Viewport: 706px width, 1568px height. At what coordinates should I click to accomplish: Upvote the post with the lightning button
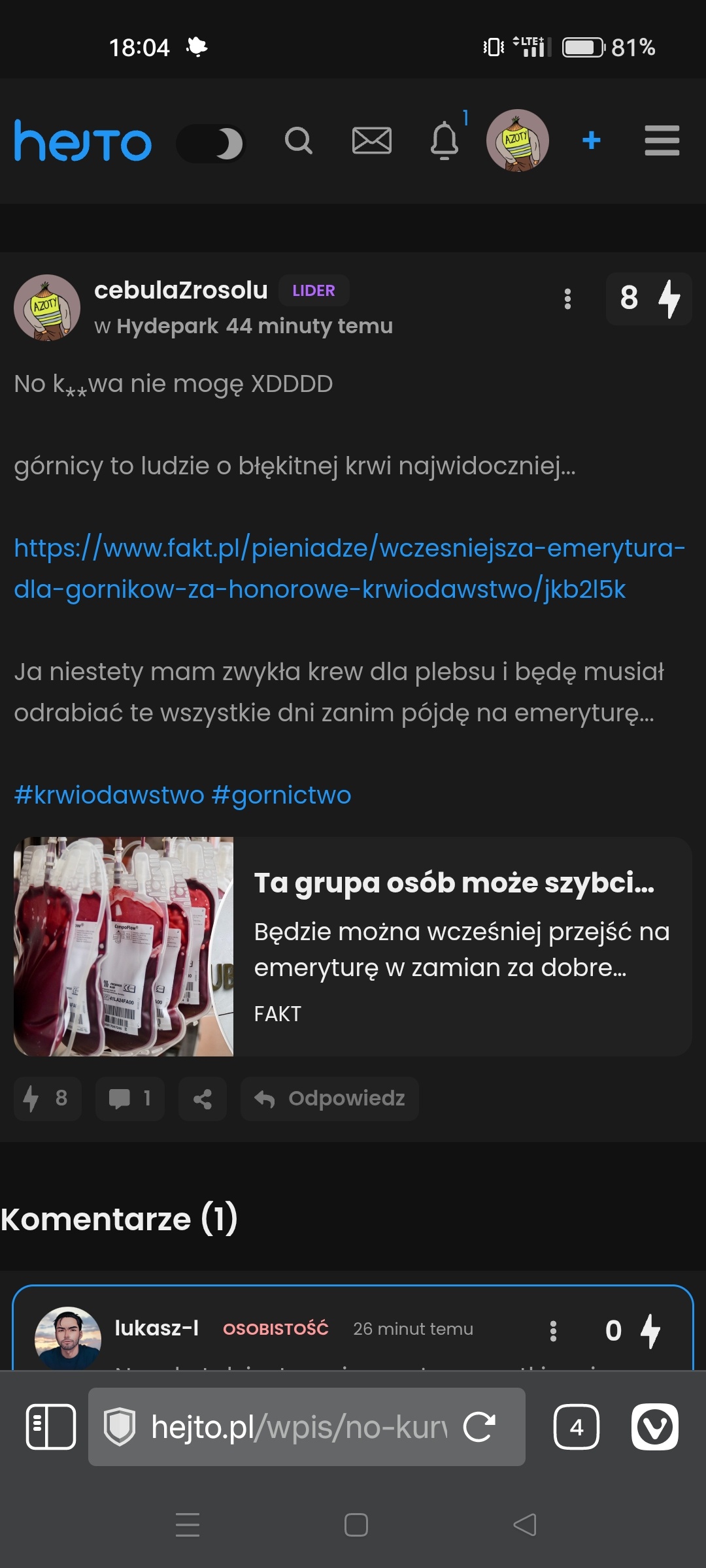click(649, 299)
